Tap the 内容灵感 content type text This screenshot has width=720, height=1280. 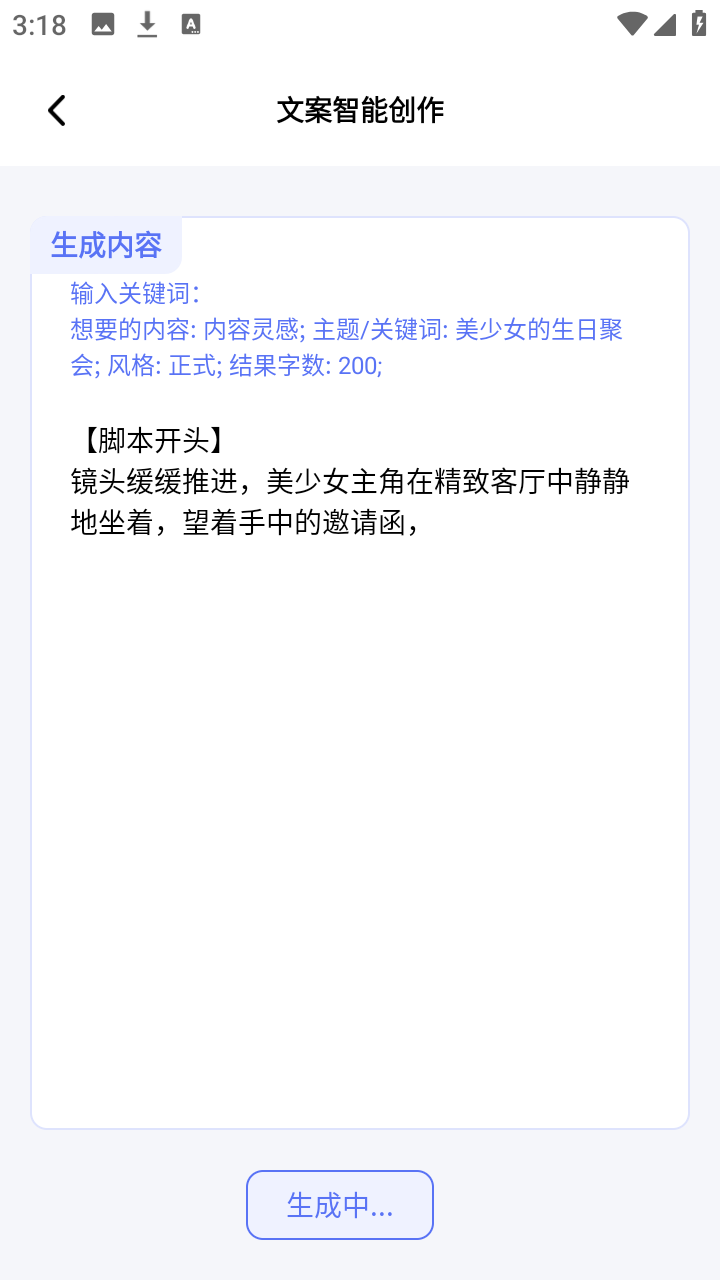click(254, 329)
